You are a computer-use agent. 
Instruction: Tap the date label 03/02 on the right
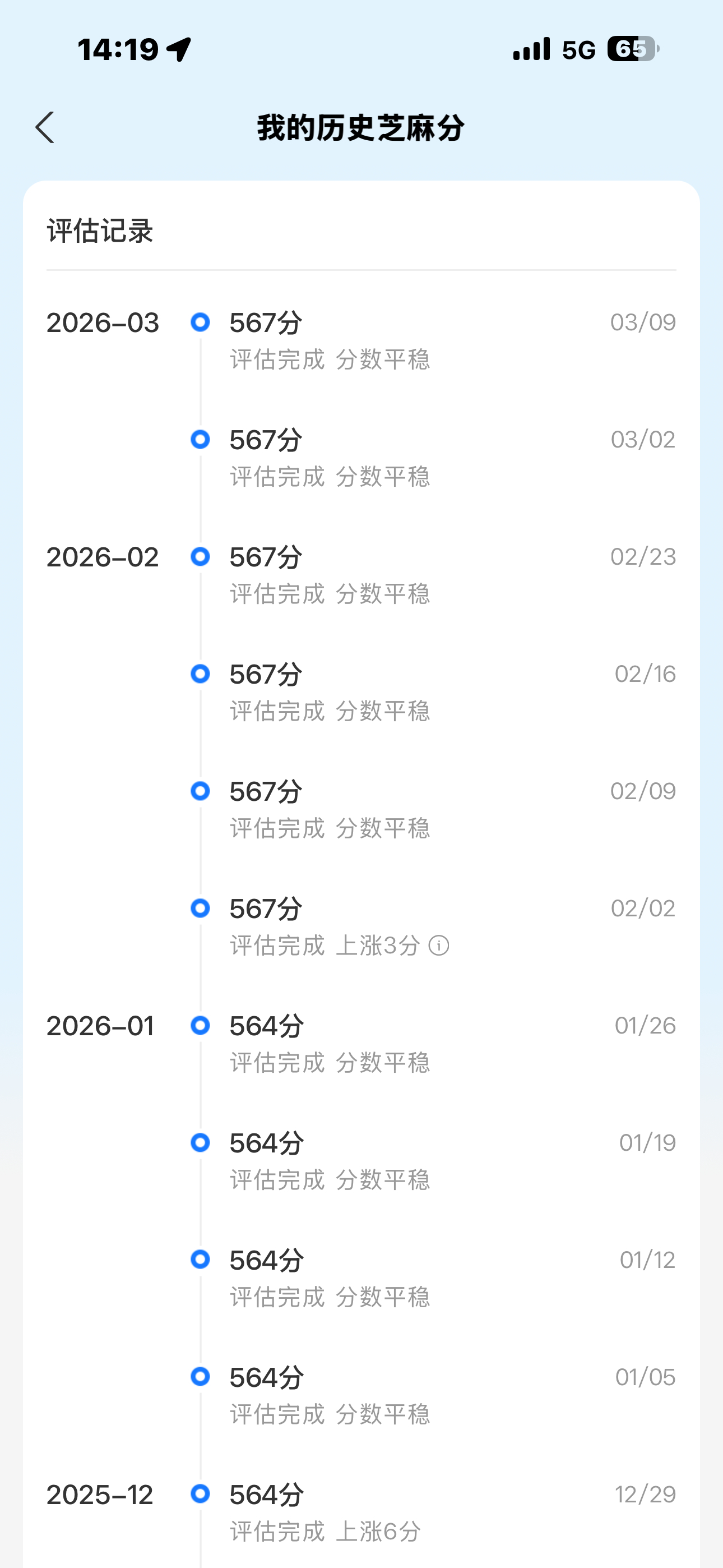(x=644, y=438)
